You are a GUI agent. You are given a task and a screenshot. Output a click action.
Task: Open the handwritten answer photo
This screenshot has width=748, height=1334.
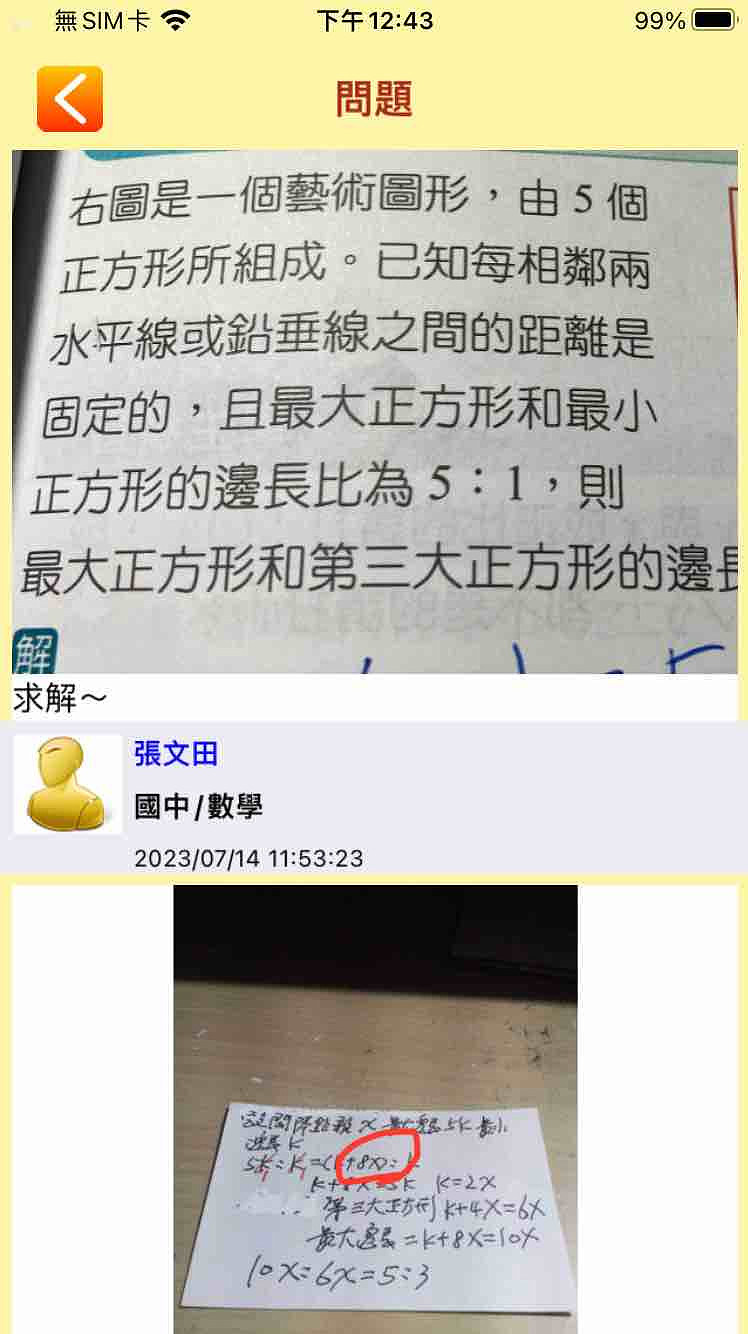coord(375,1108)
